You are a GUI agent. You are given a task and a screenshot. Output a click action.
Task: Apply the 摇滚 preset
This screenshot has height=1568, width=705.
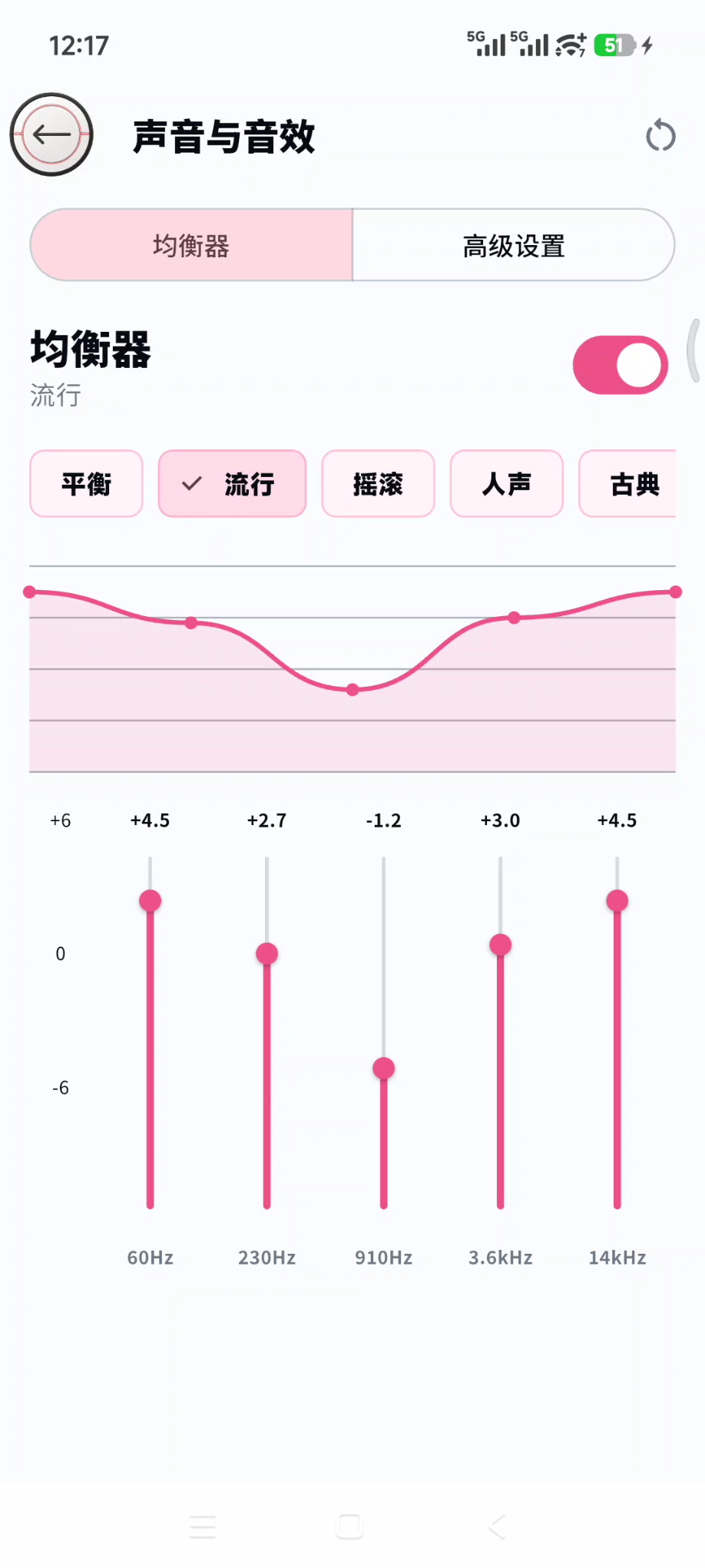(x=378, y=484)
